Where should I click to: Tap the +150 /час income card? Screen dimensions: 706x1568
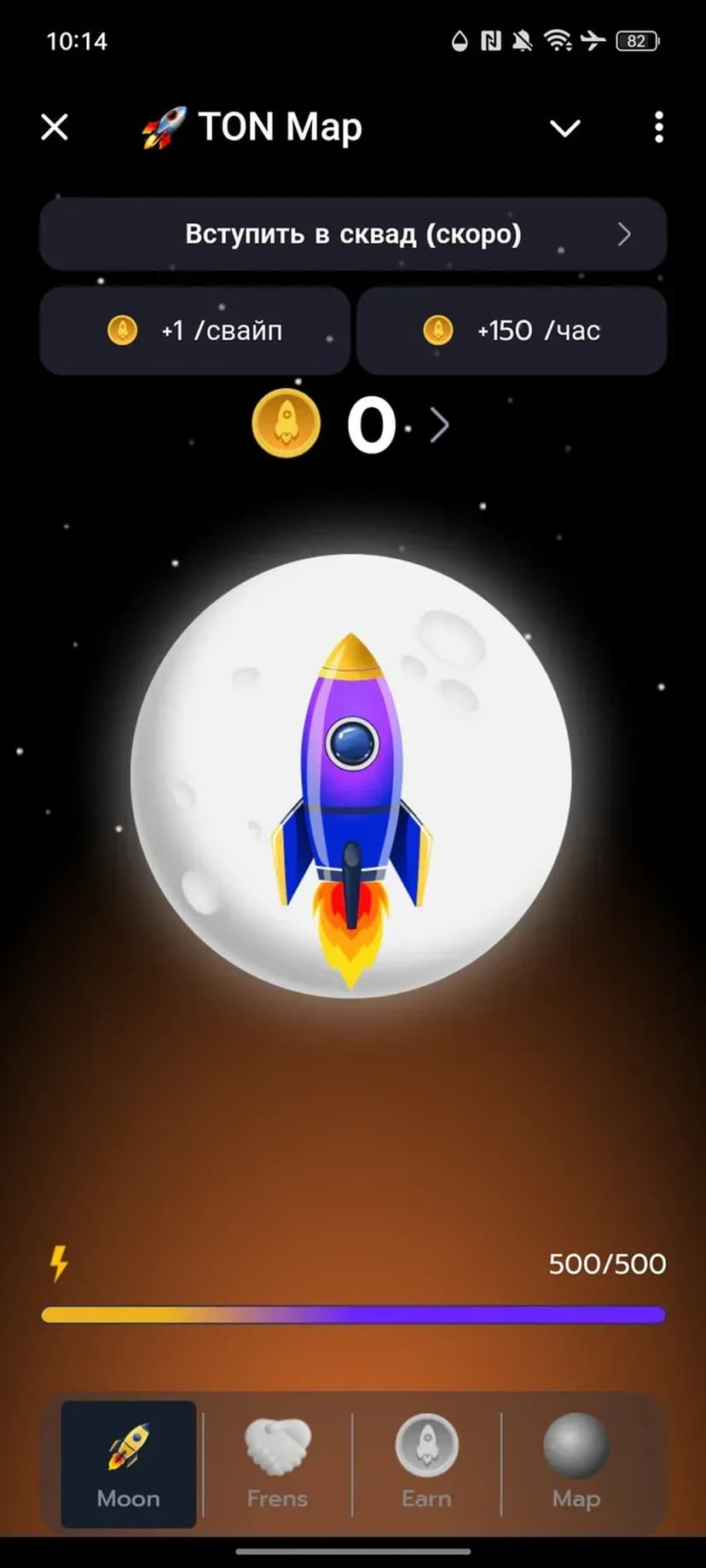512,331
